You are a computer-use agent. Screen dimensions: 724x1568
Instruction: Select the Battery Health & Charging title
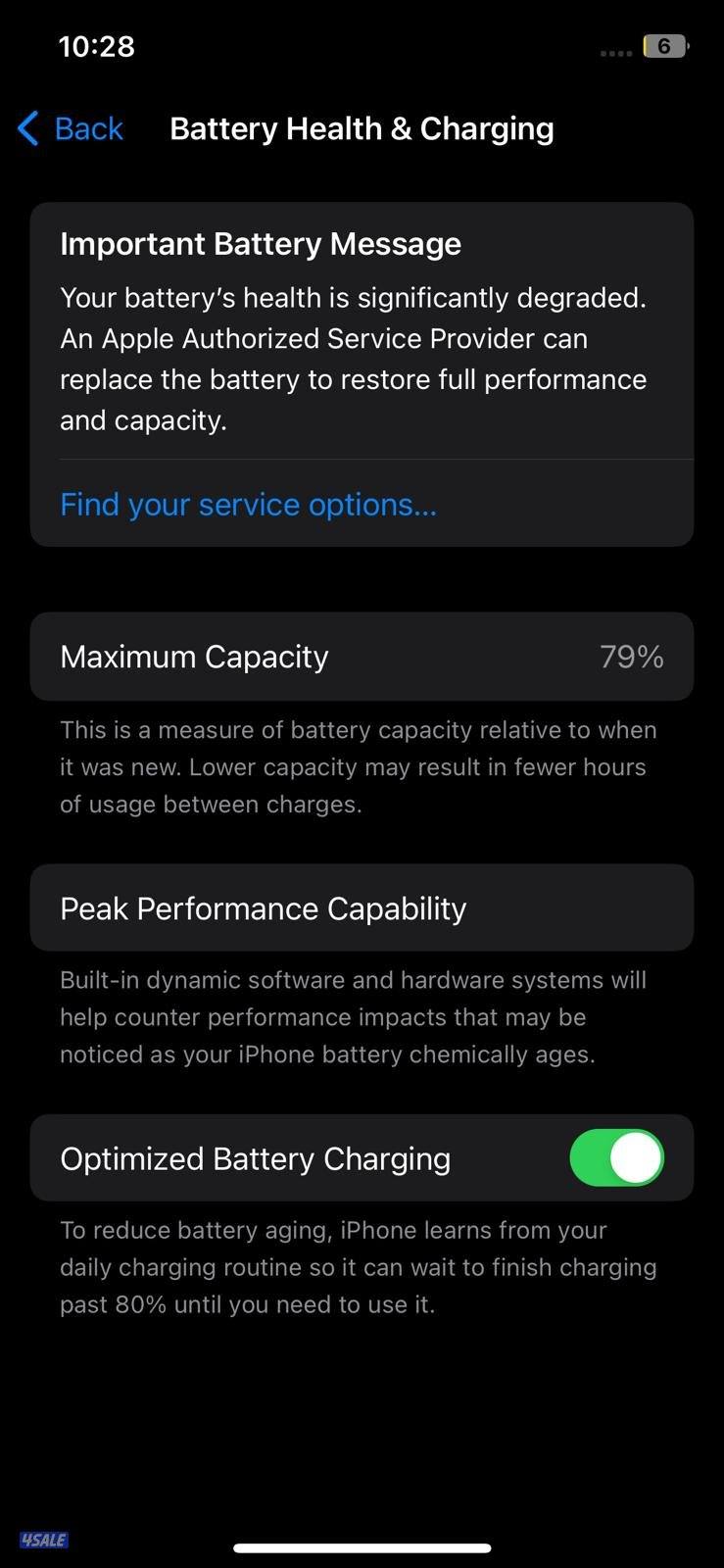(362, 128)
